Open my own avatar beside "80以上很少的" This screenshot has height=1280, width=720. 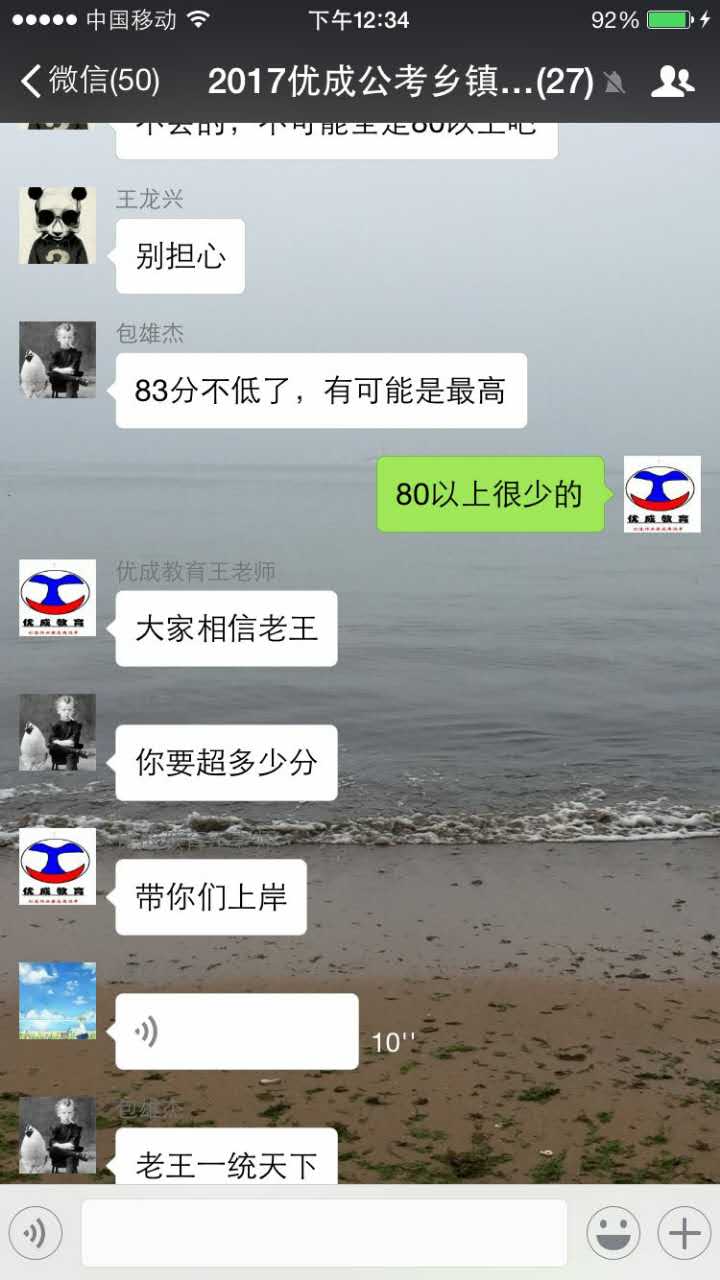[x=662, y=494]
